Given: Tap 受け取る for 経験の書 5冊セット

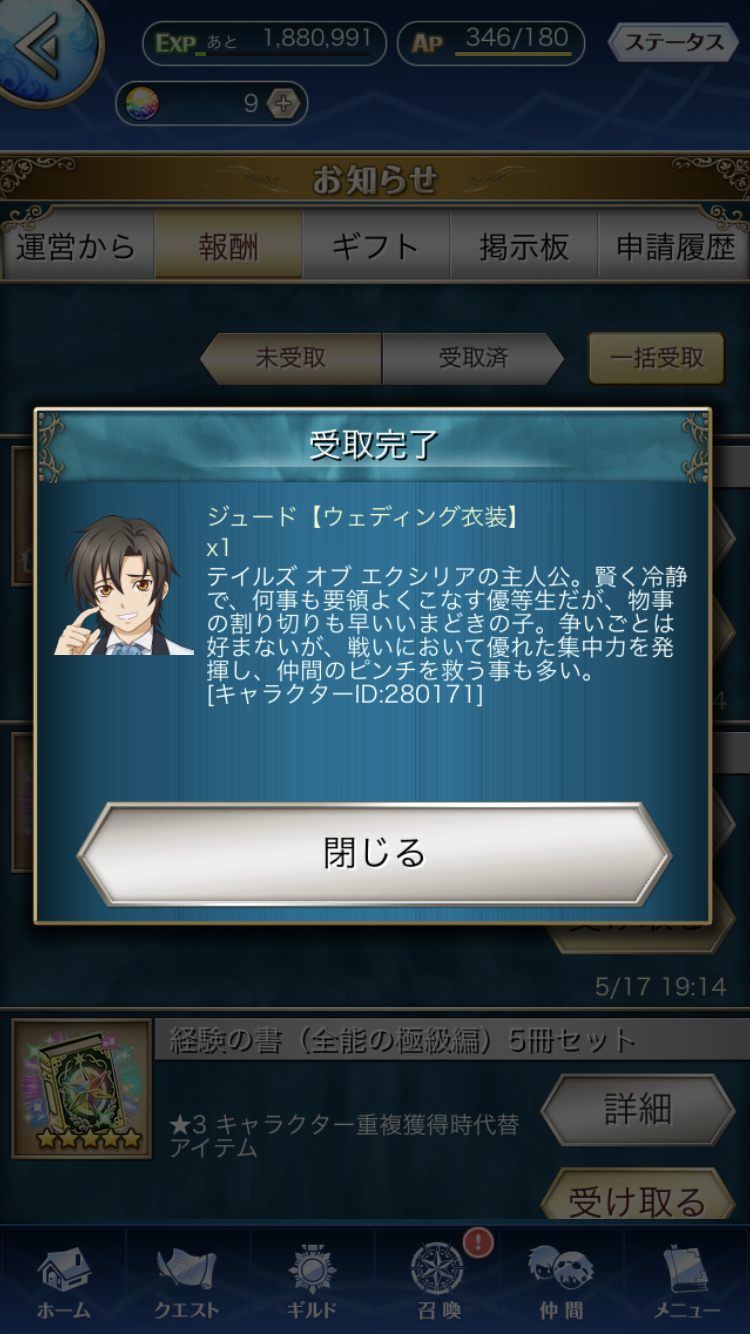Looking at the screenshot, I should pos(638,1198).
